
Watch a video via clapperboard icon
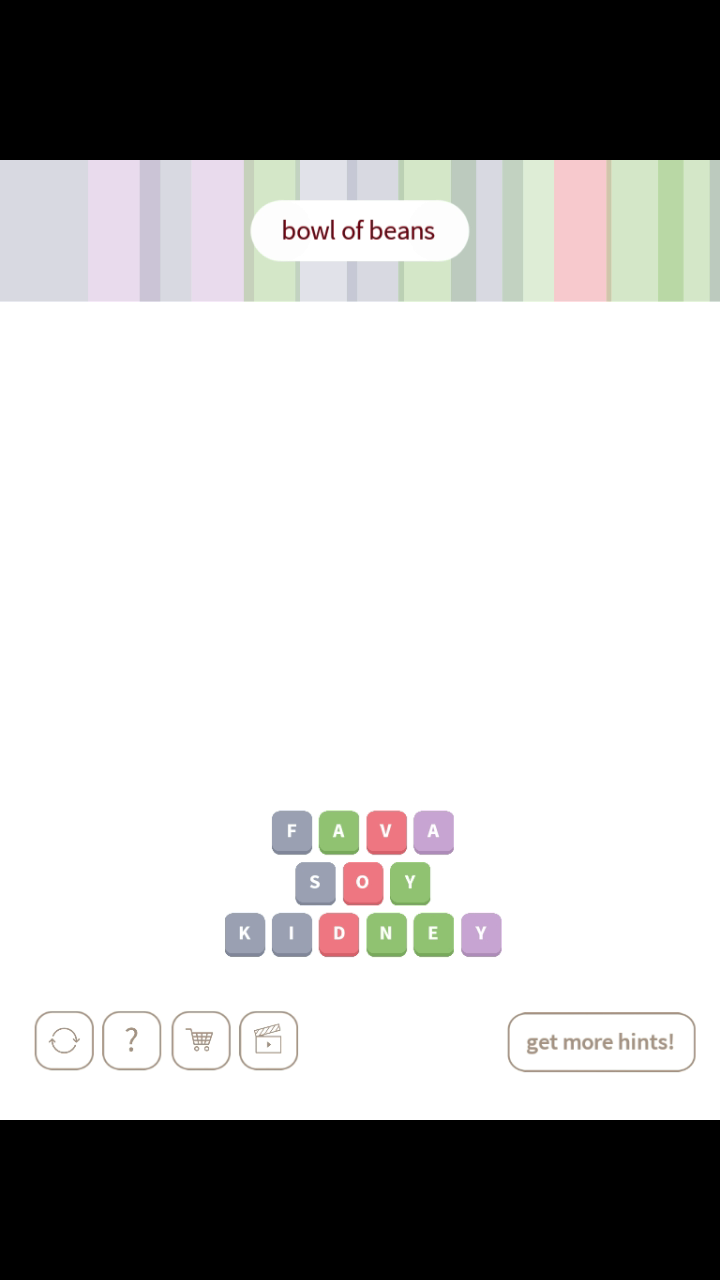268,1041
